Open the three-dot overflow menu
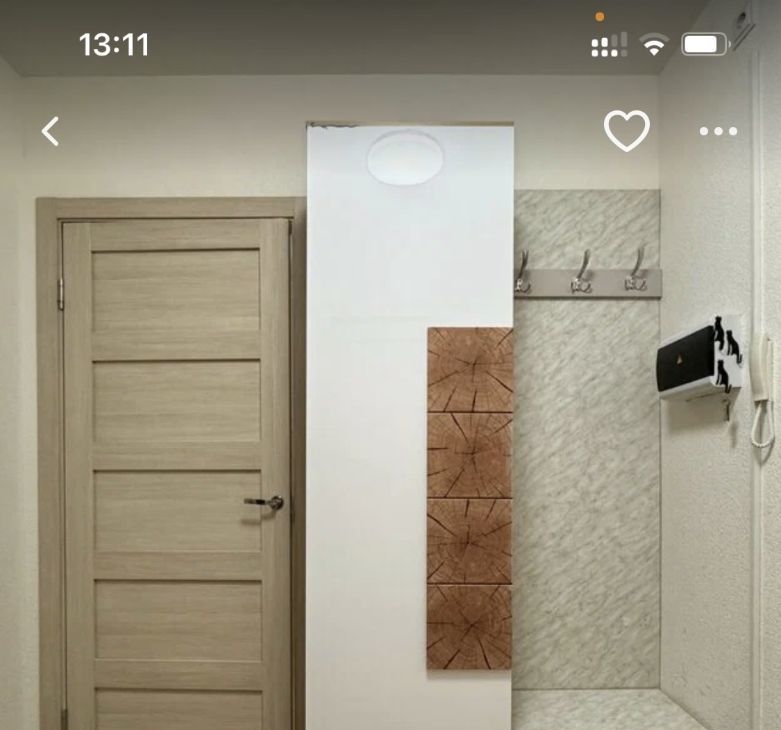Image resolution: width=781 pixels, height=730 pixels. coord(718,131)
